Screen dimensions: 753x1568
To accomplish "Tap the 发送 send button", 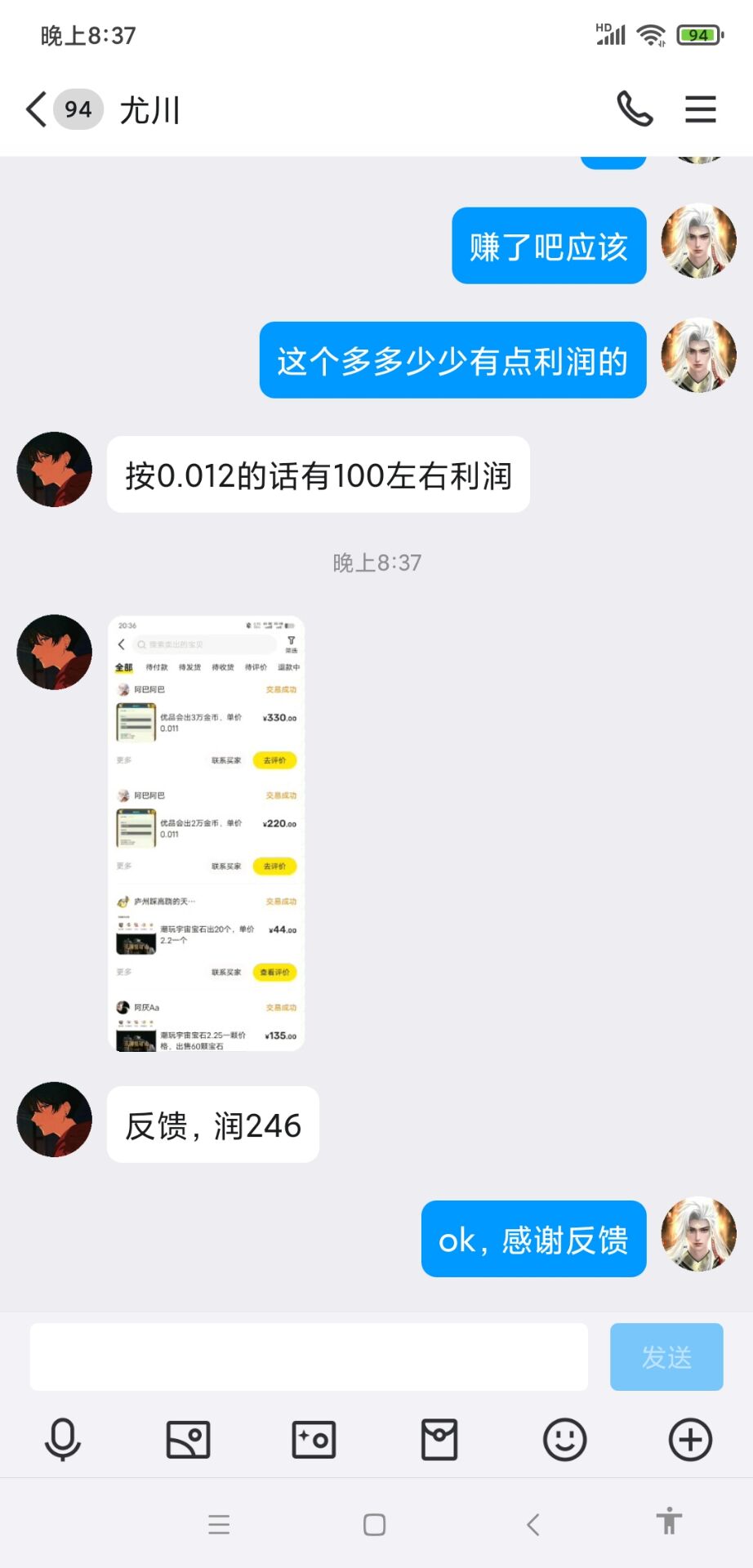I will tap(666, 1356).
